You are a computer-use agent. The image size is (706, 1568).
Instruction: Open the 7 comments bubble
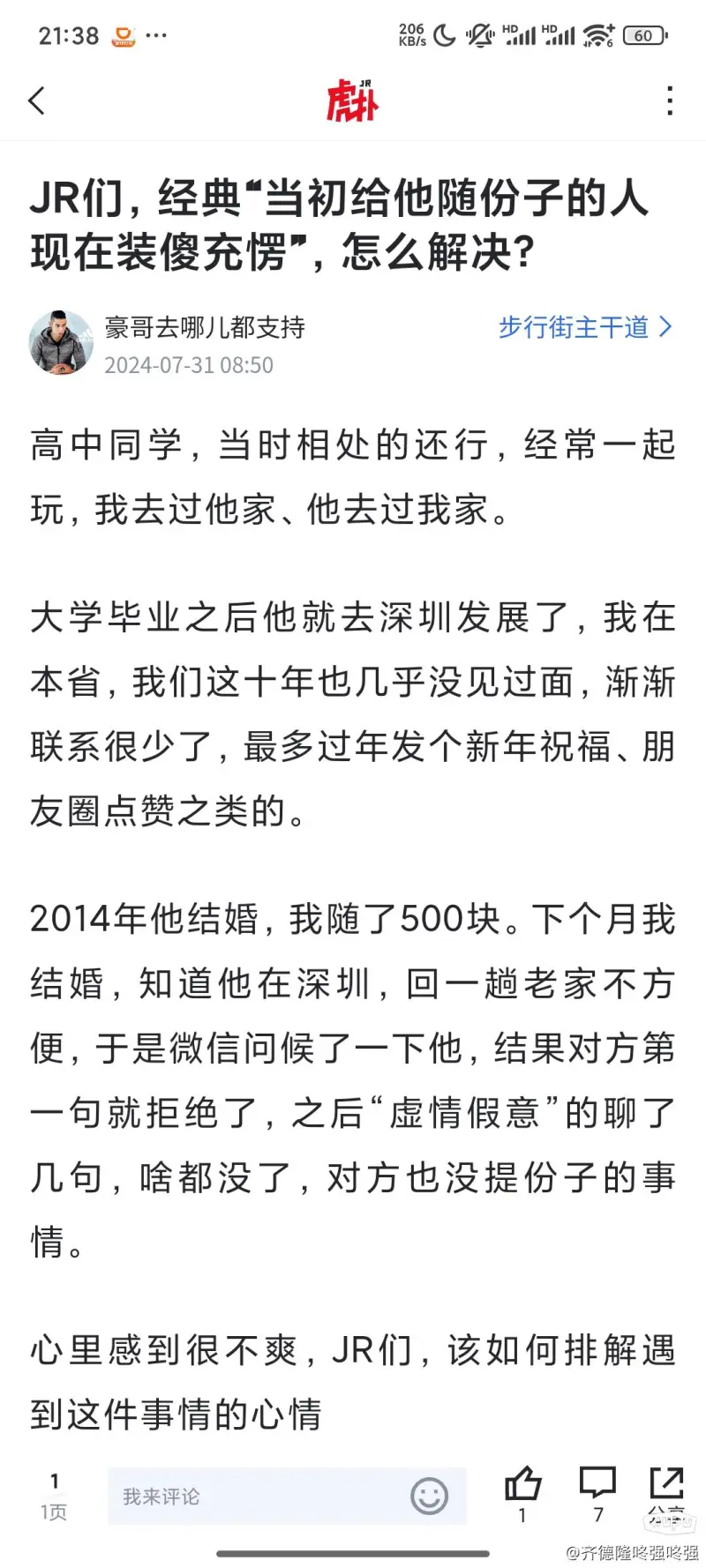[x=597, y=1492]
